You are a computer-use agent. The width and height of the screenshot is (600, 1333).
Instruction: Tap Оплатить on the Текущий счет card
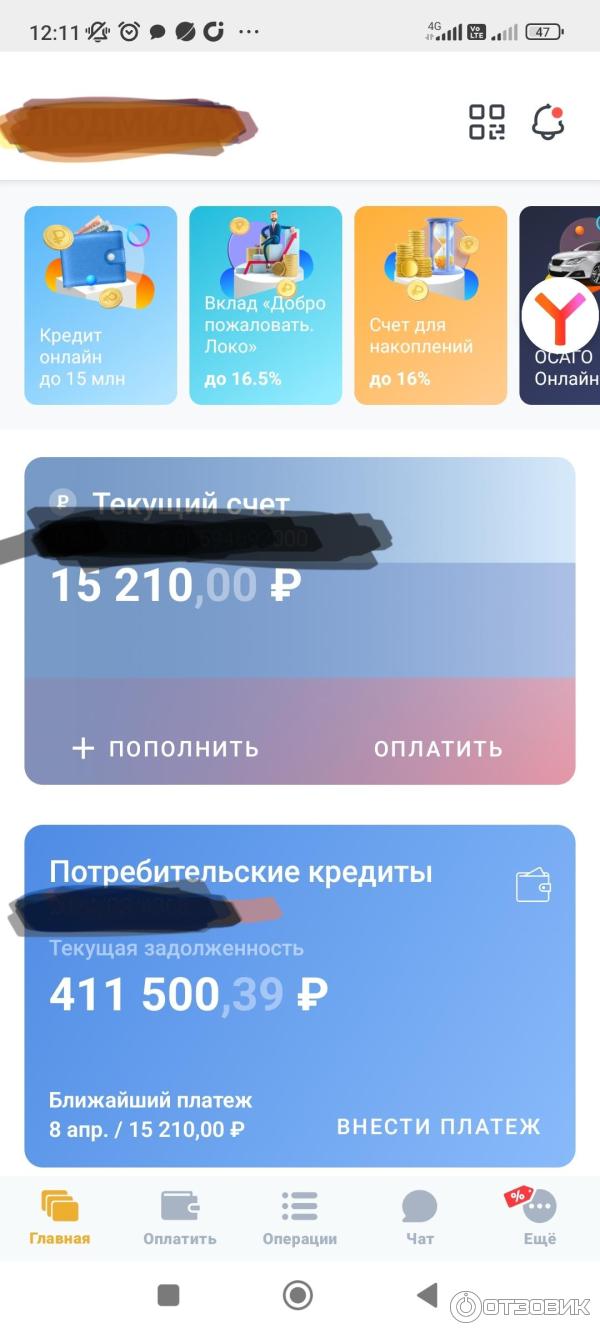tap(438, 748)
